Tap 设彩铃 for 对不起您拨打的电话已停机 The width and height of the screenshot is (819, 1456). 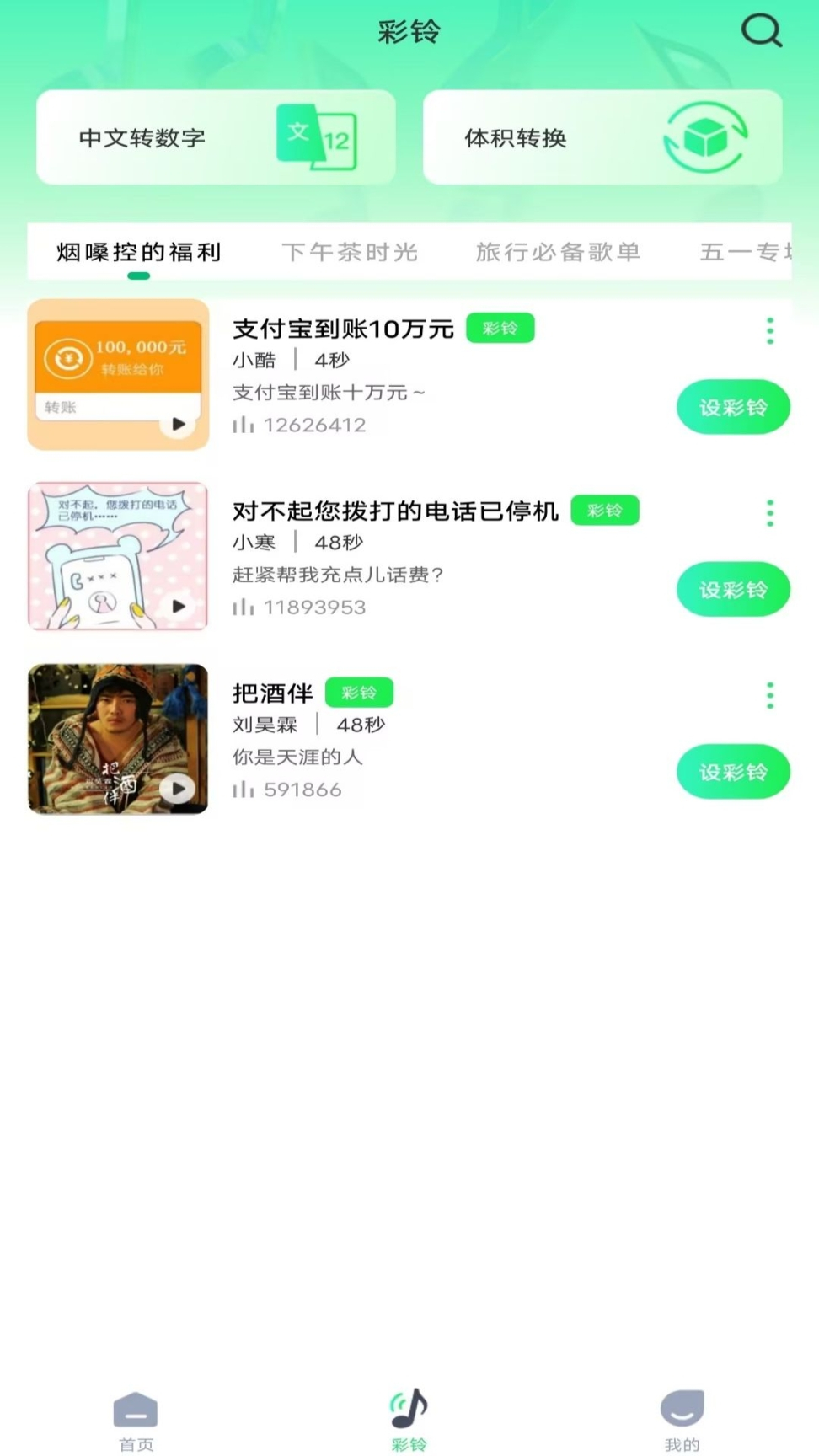coord(732,589)
